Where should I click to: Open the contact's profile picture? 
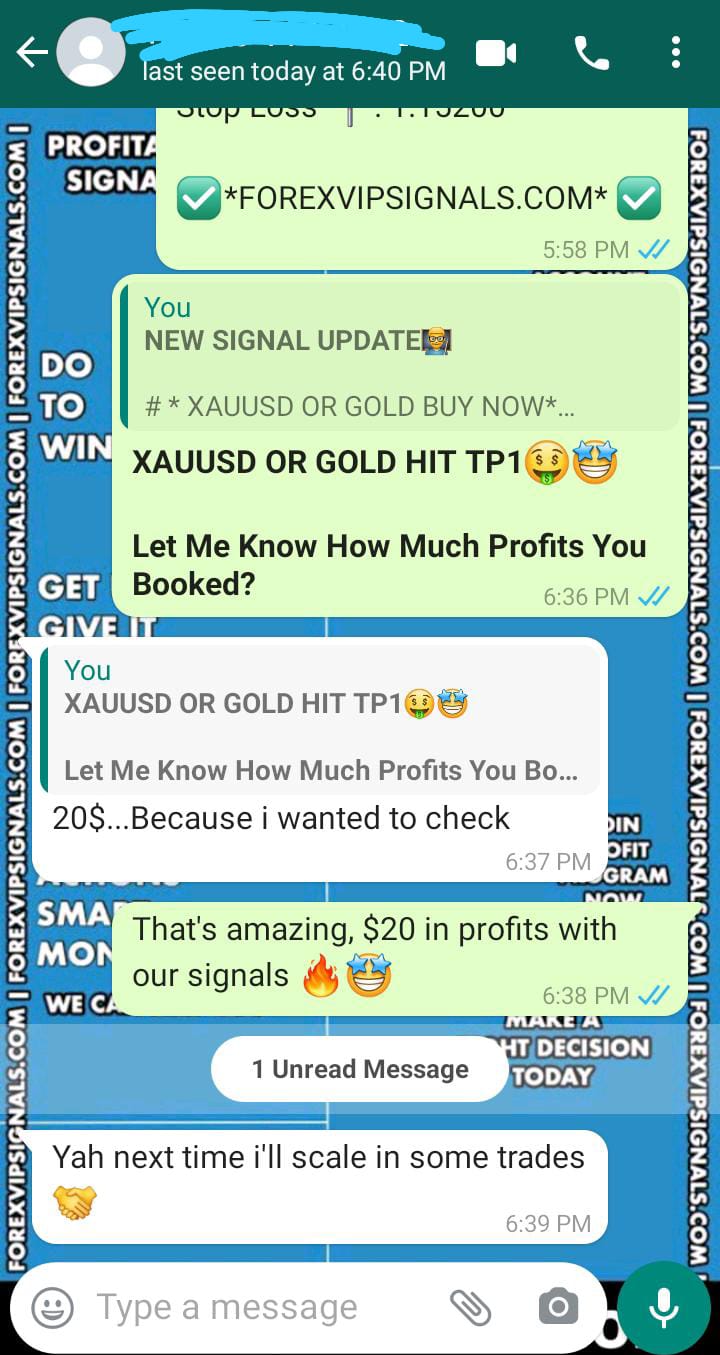coord(91,53)
